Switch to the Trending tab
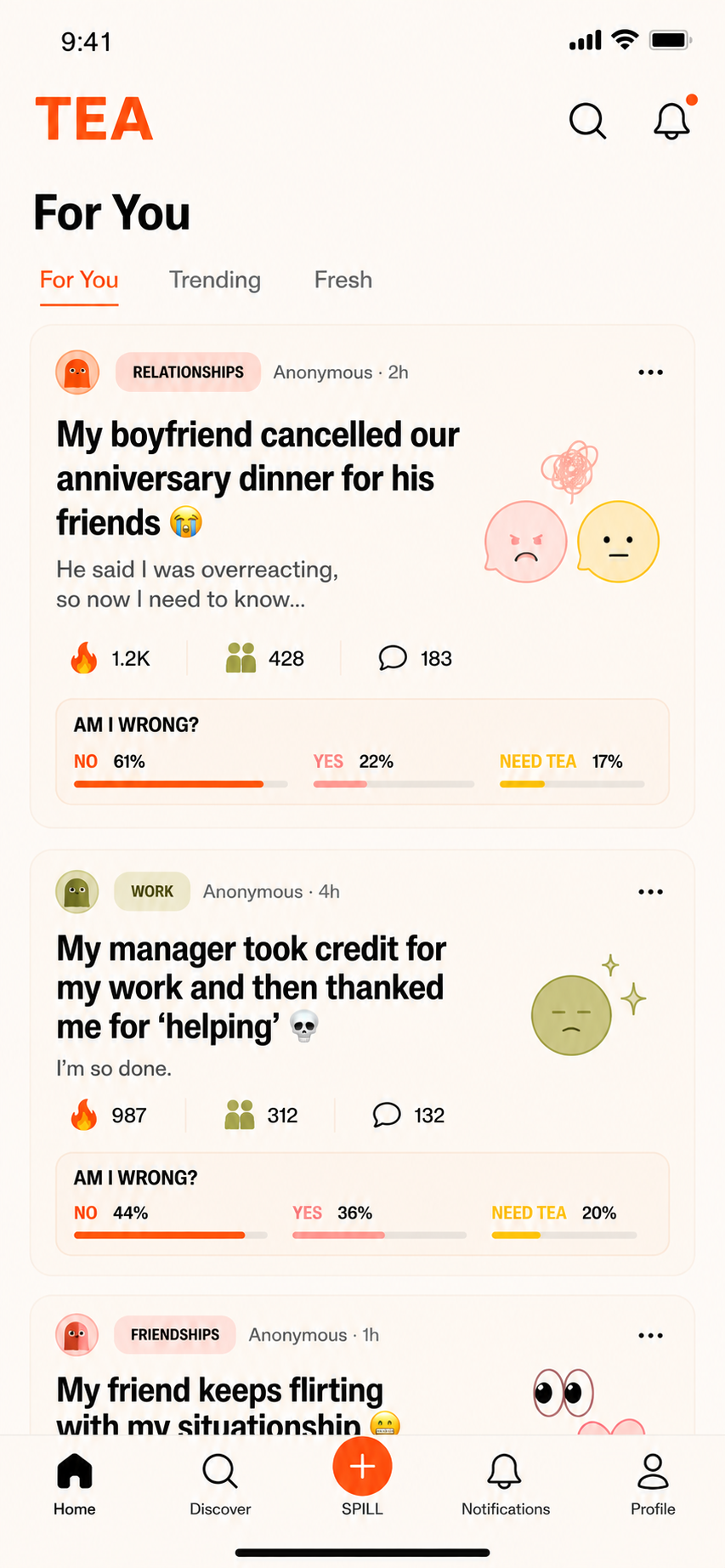 pyautogui.click(x=215, y=280)
